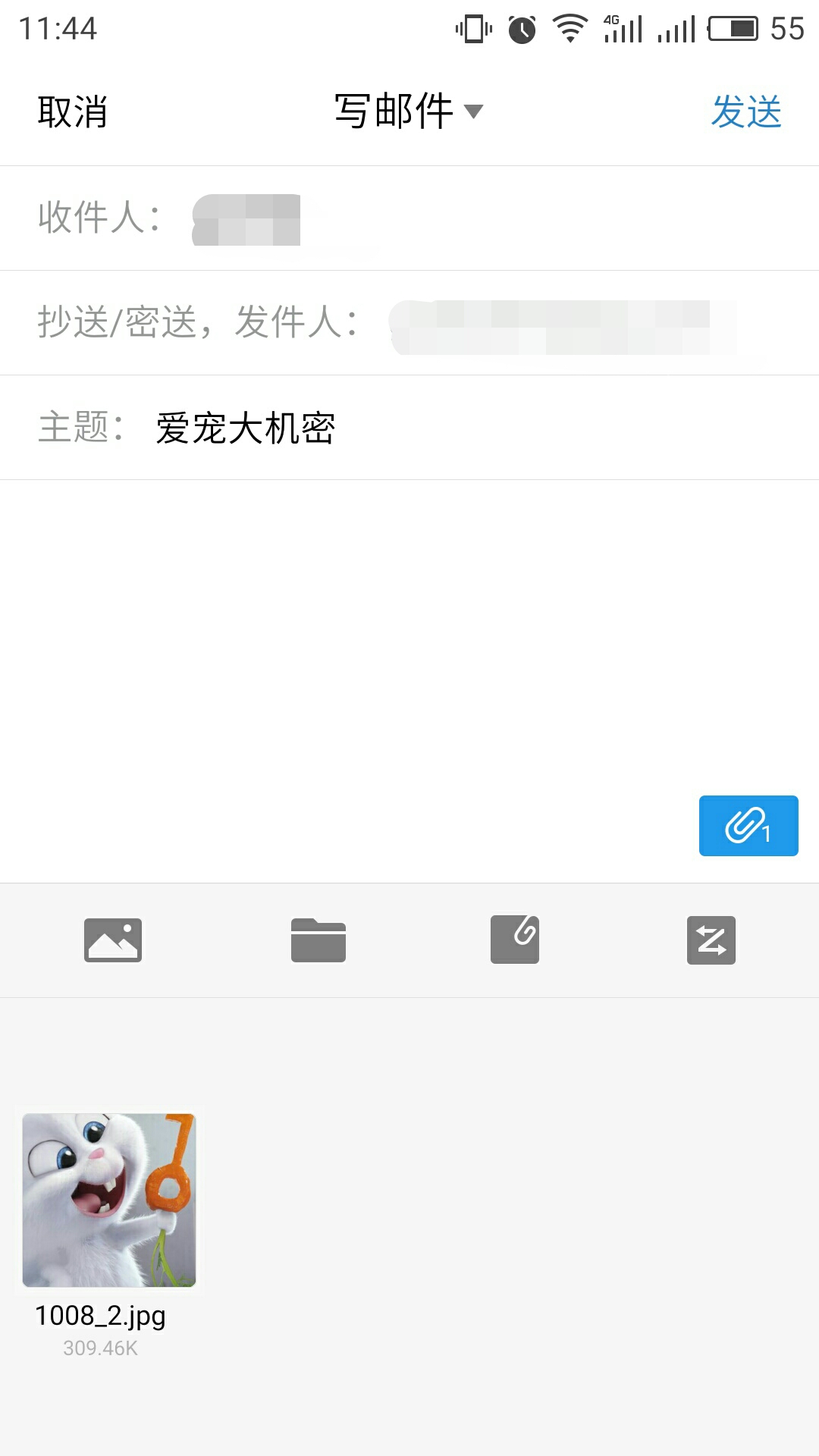Open the note attachment icon
This screenshot has height=1456, width=819.
pyautogui.click(x=515, y=940)
